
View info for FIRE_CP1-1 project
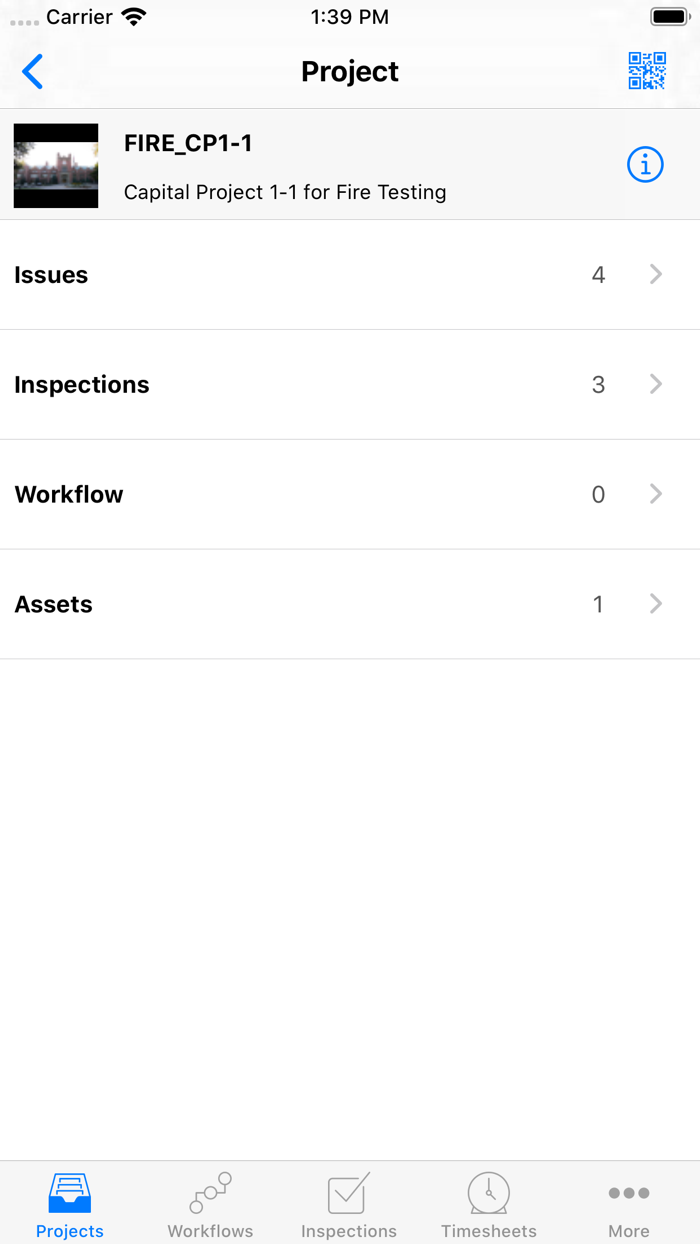[645, 164]
